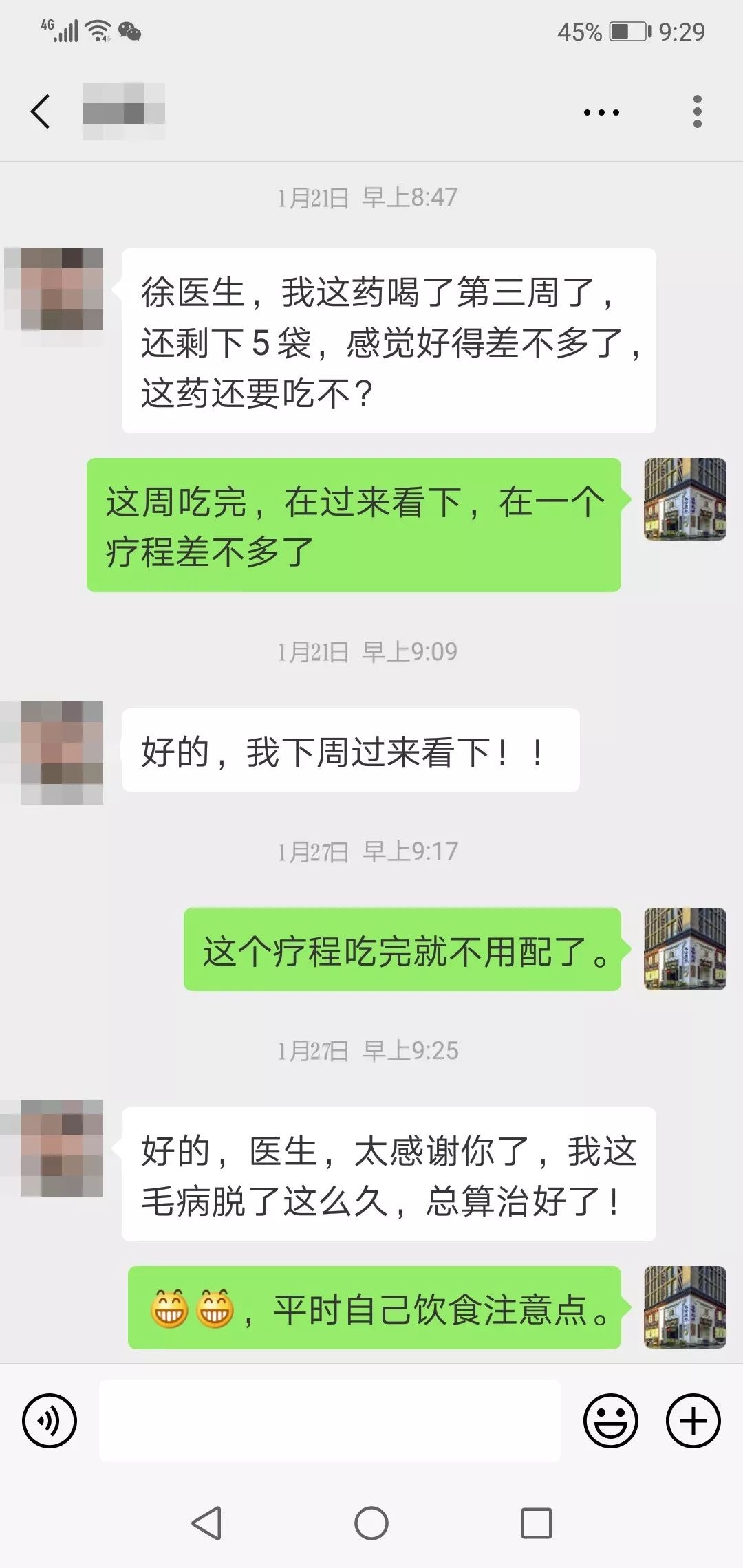Open the emoji sticker panel

[610, 1420]
